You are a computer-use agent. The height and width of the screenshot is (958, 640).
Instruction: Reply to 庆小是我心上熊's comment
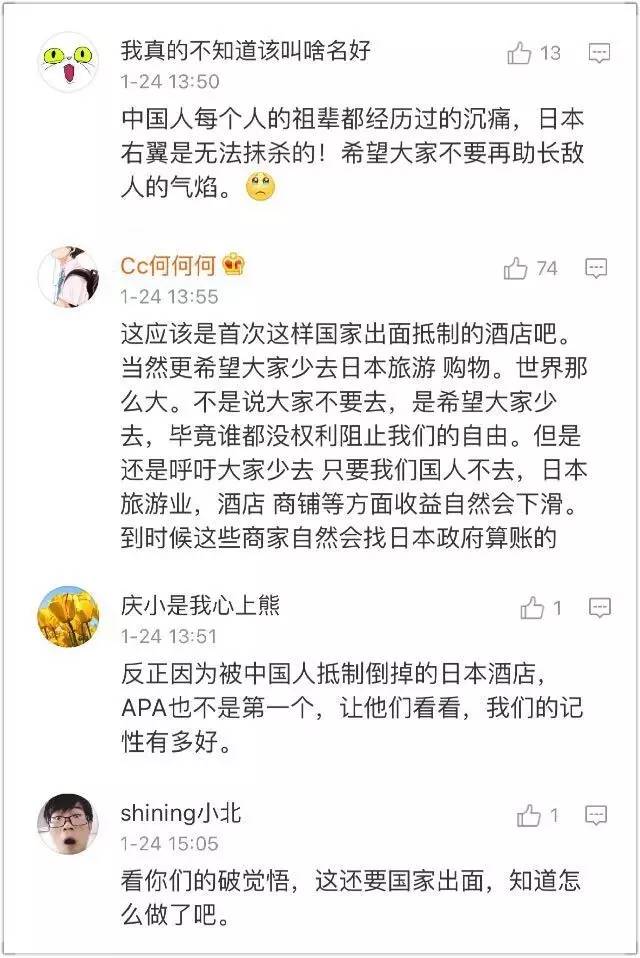pos(598,608)
